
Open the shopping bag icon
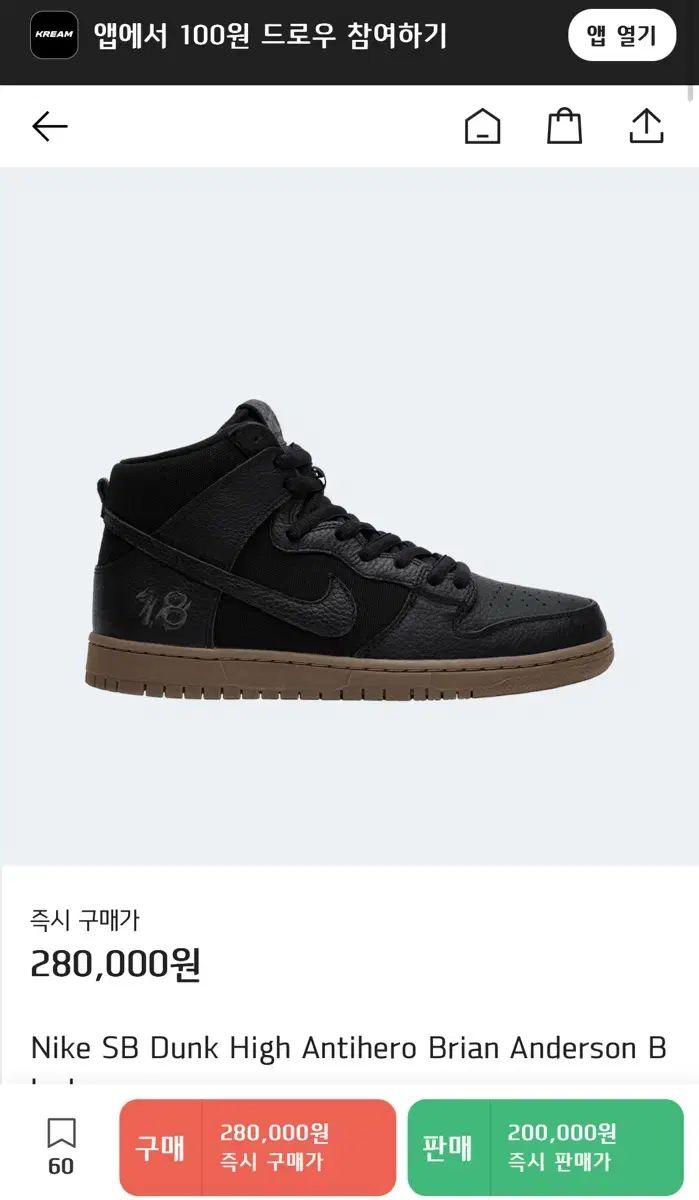[x=564, y=126]
